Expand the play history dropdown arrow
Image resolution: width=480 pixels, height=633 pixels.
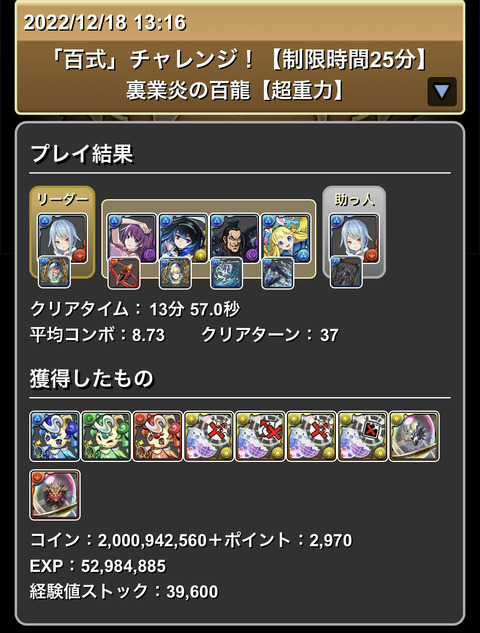click(442, 92)
